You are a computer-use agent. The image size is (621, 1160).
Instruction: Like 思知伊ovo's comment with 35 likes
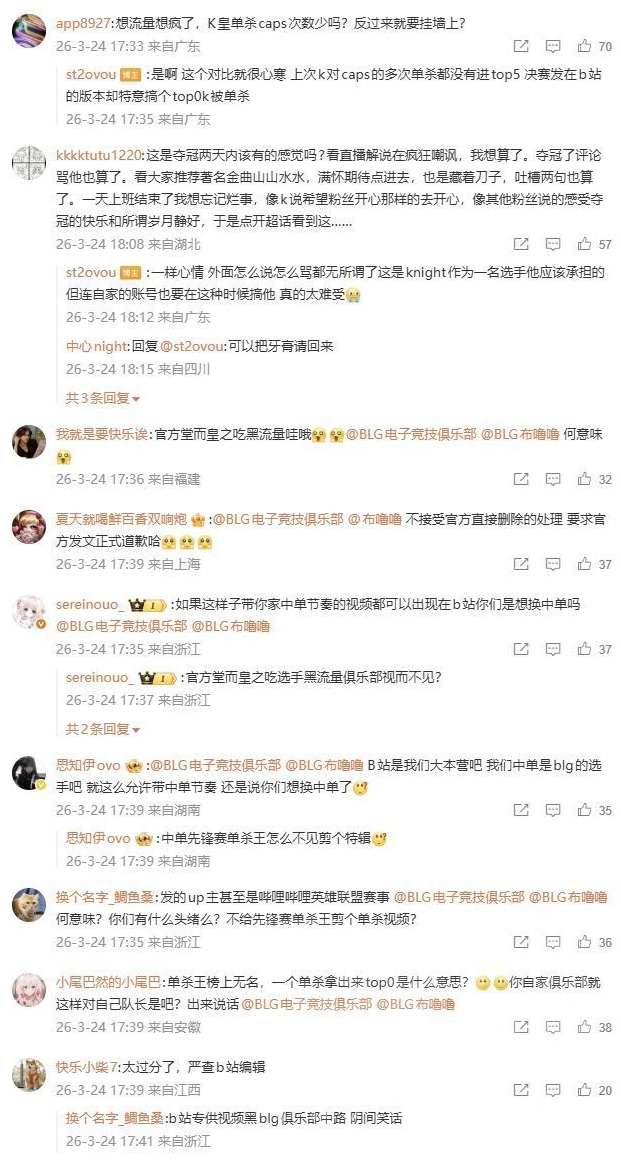pyautogui.click(x=586, y=810)
